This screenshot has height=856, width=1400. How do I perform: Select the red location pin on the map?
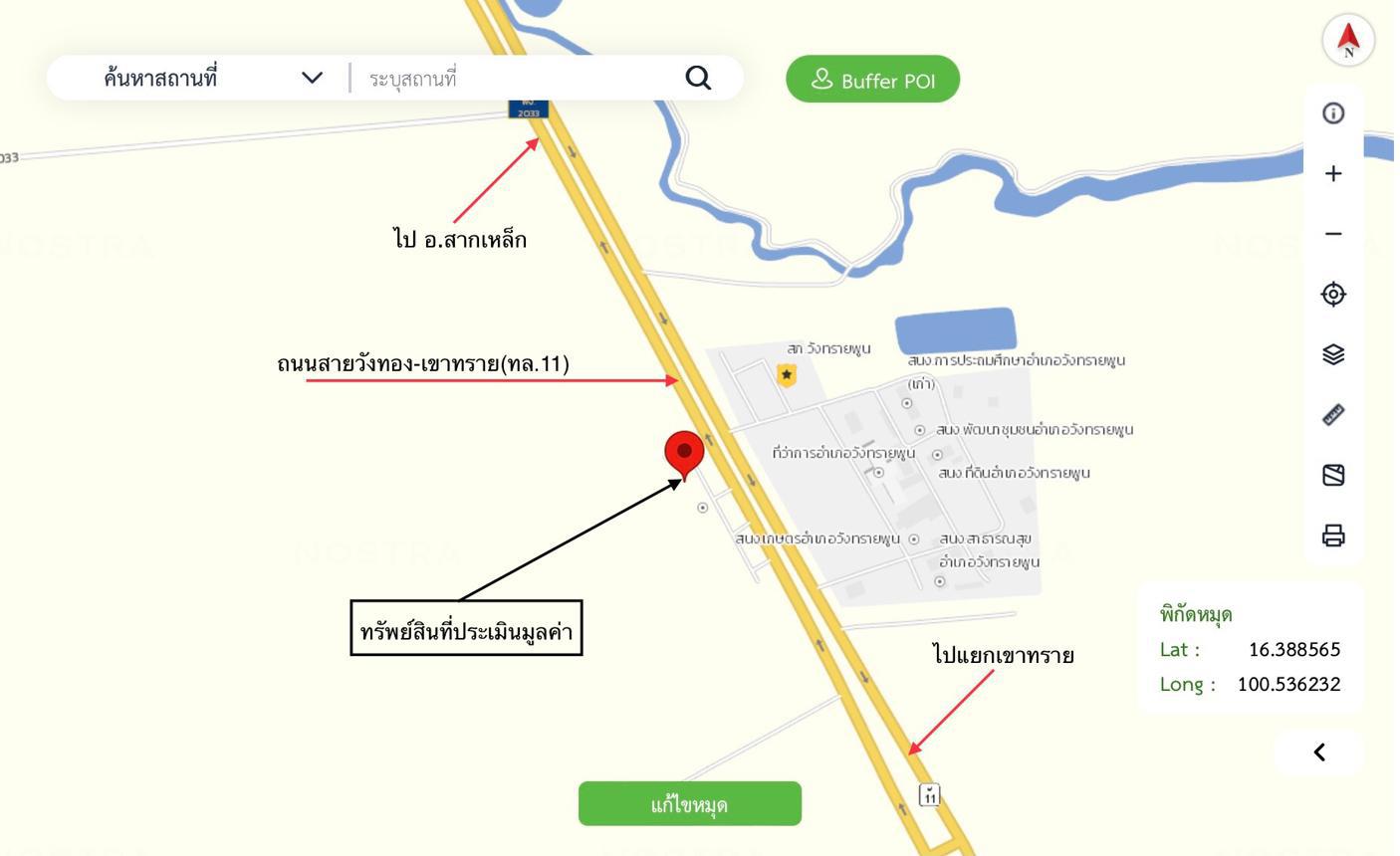(684, 454)
